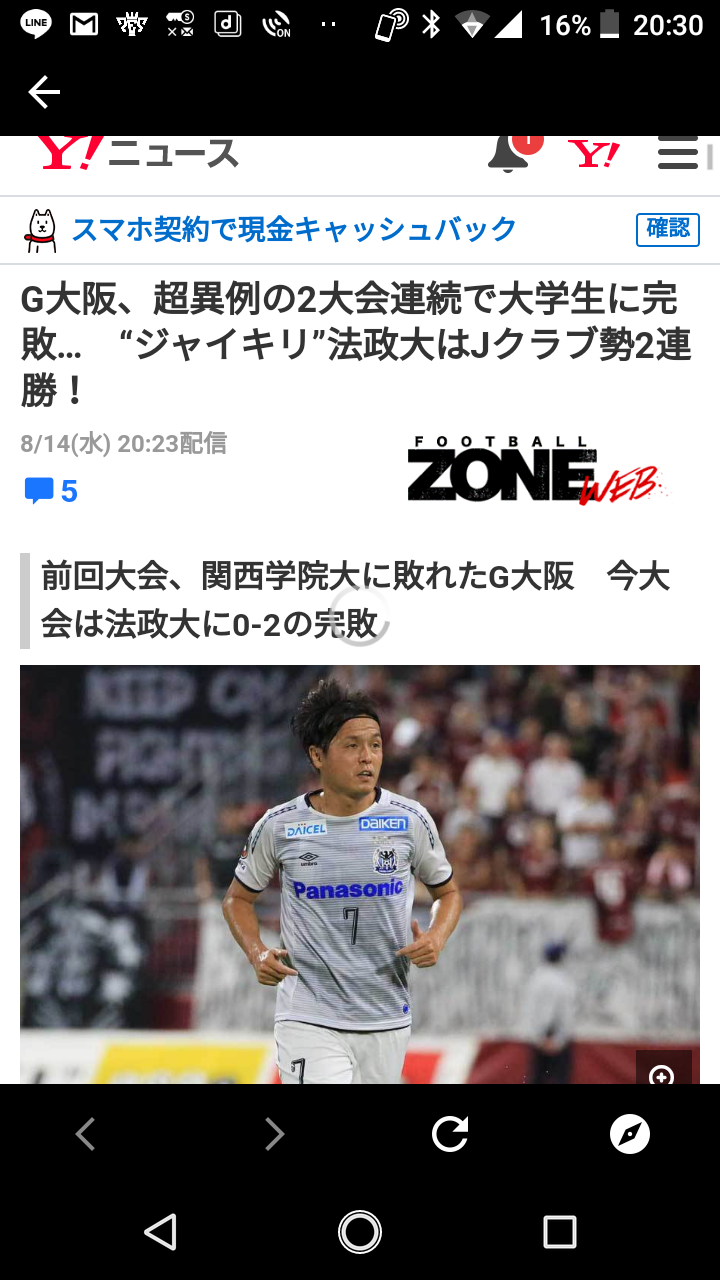The width and height of the screenshot is (720, 1280).
Task: Open the hamburger menu
Action: coord(678,155)
